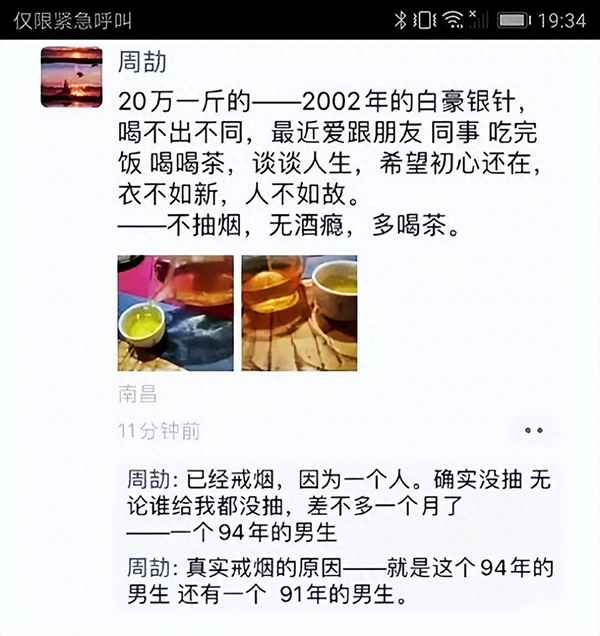View the second tea photo with glass teapot
Image resolution: width=600 pixels, height=636 pixels.
pos(299,313)
